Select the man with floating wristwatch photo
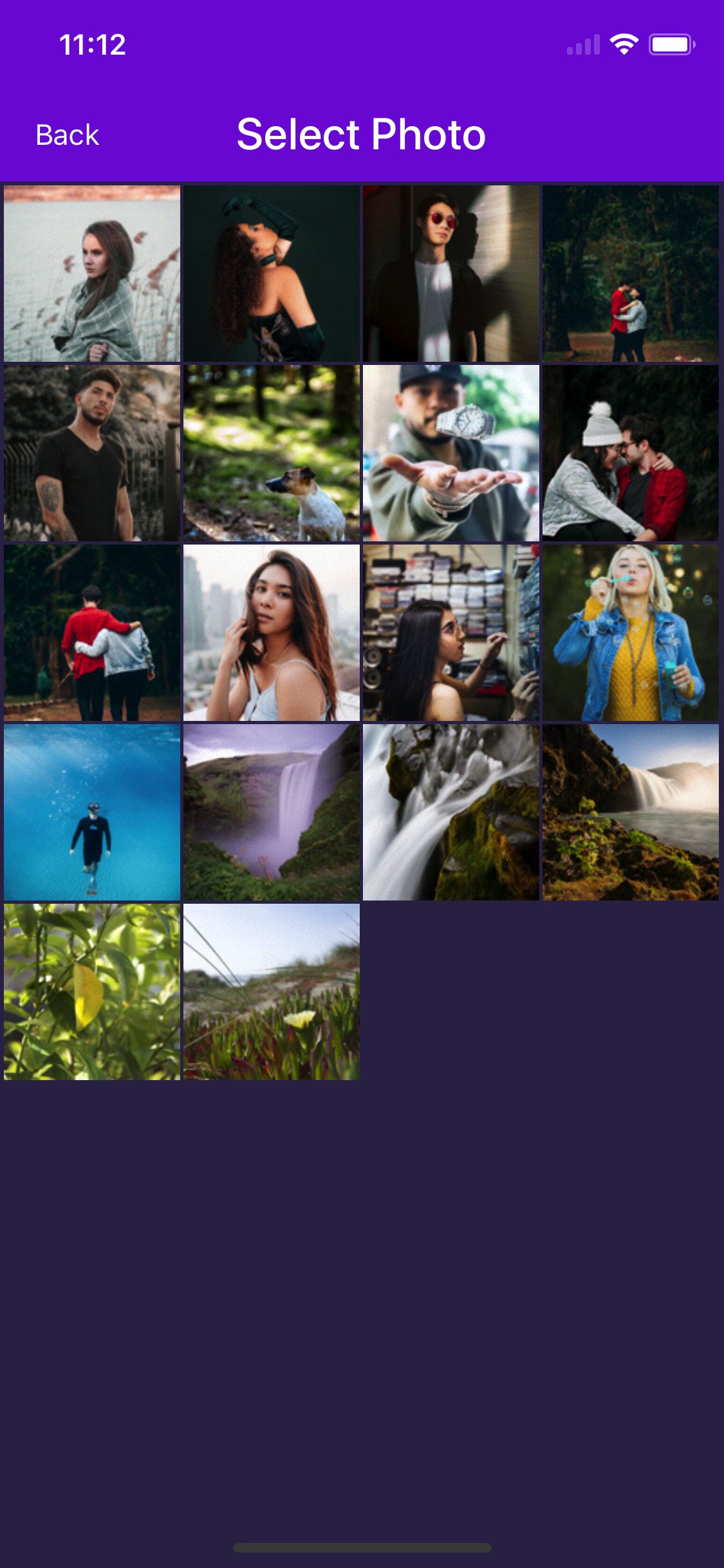Viewport: 724px width, 1568px height. click(451, 453)
